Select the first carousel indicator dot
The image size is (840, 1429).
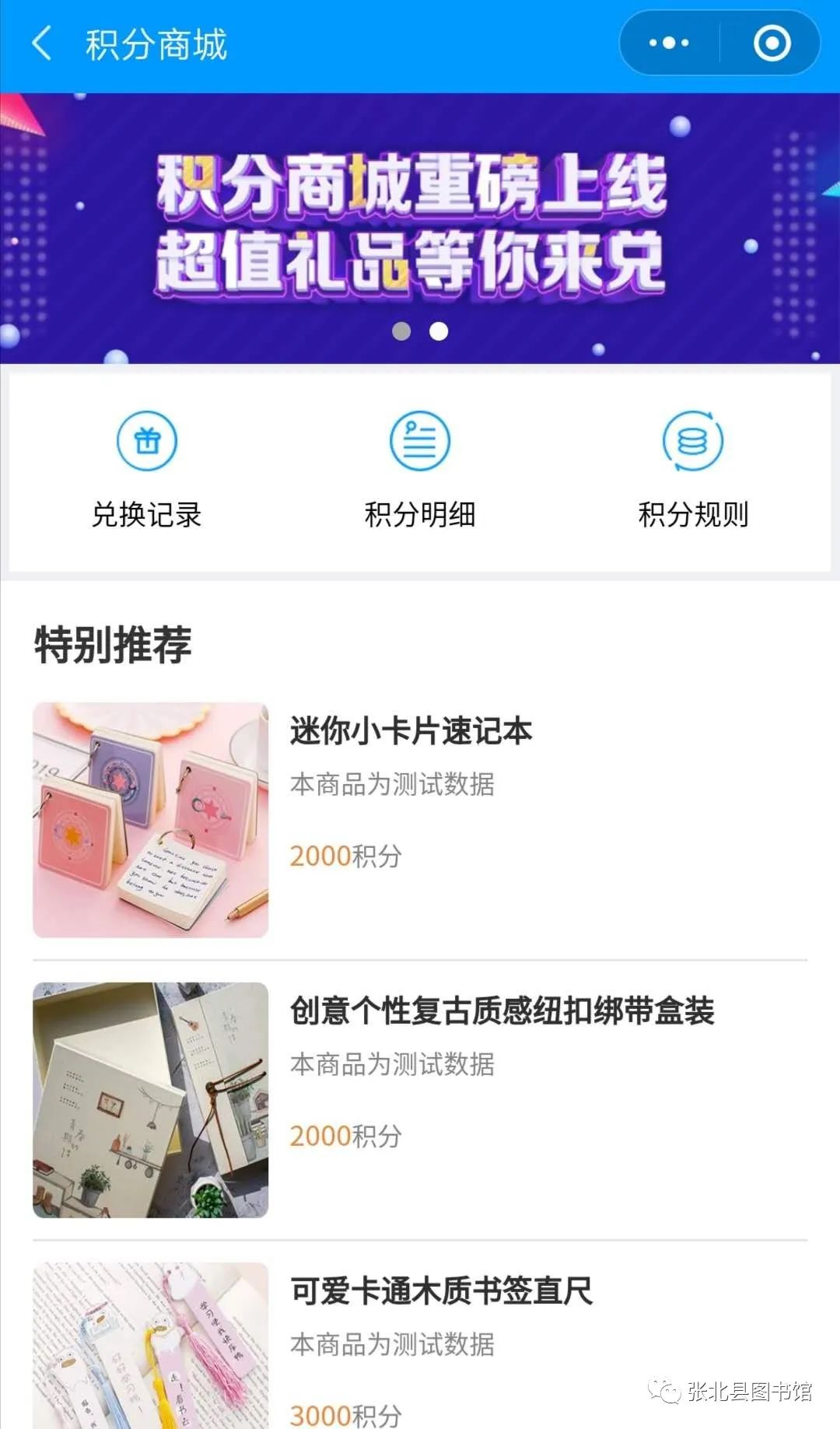[402, 333]
